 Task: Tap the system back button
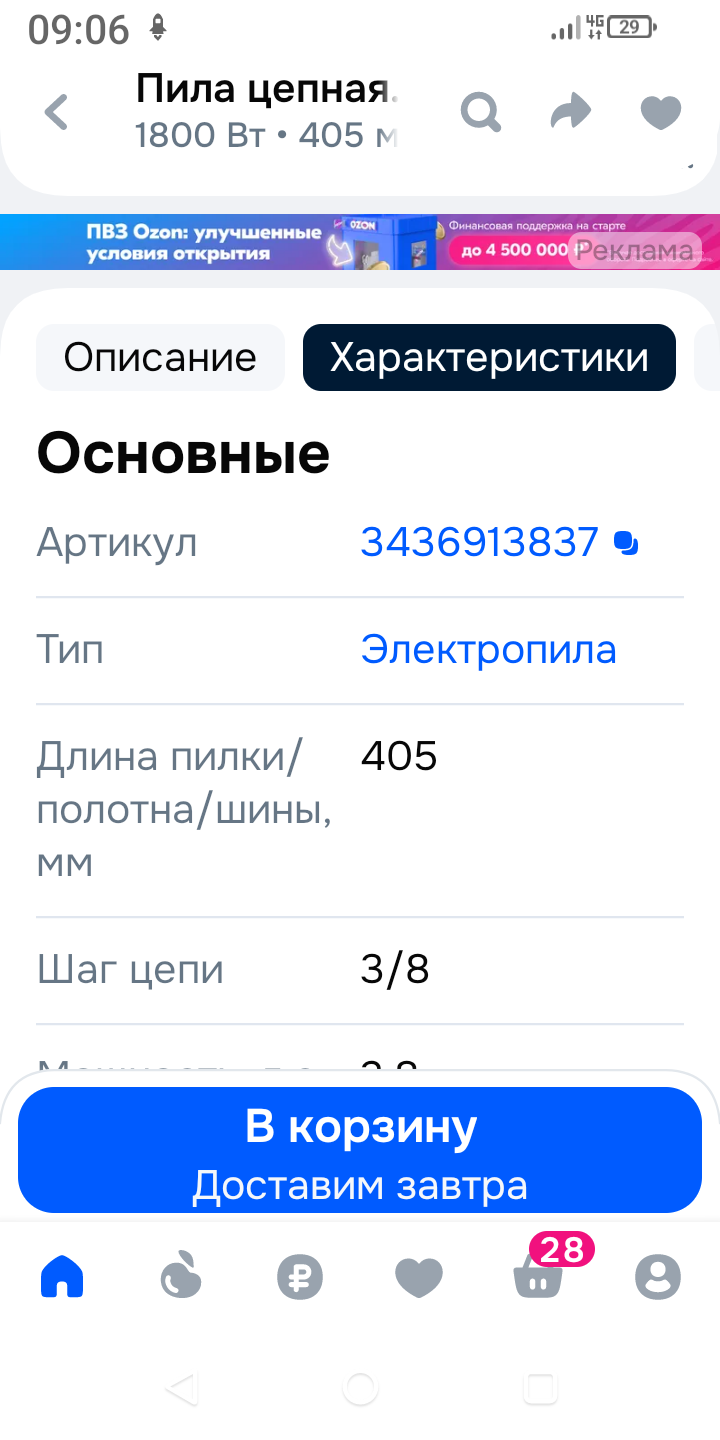181,1388
